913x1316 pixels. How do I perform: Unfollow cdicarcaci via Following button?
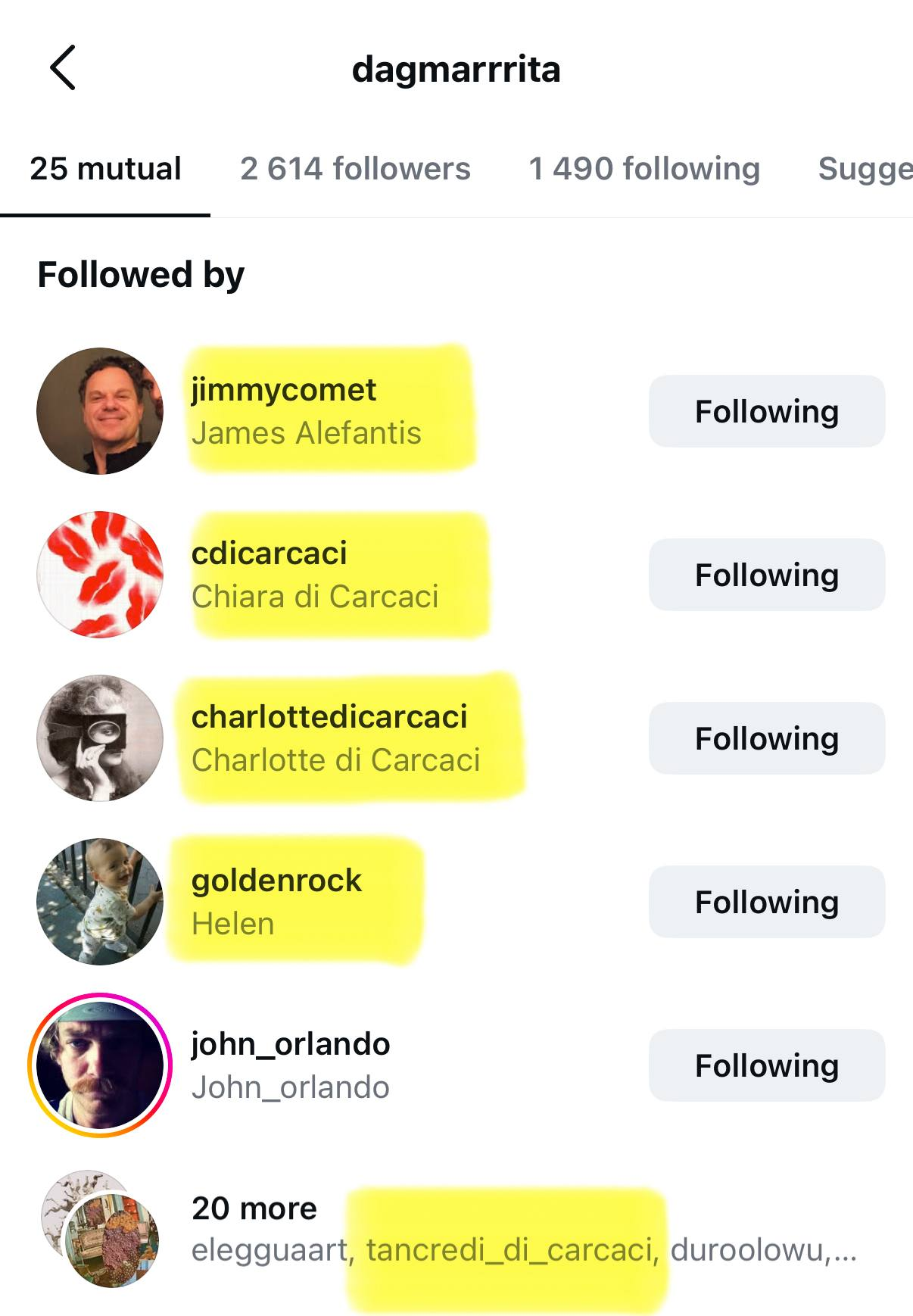point(766,575)
